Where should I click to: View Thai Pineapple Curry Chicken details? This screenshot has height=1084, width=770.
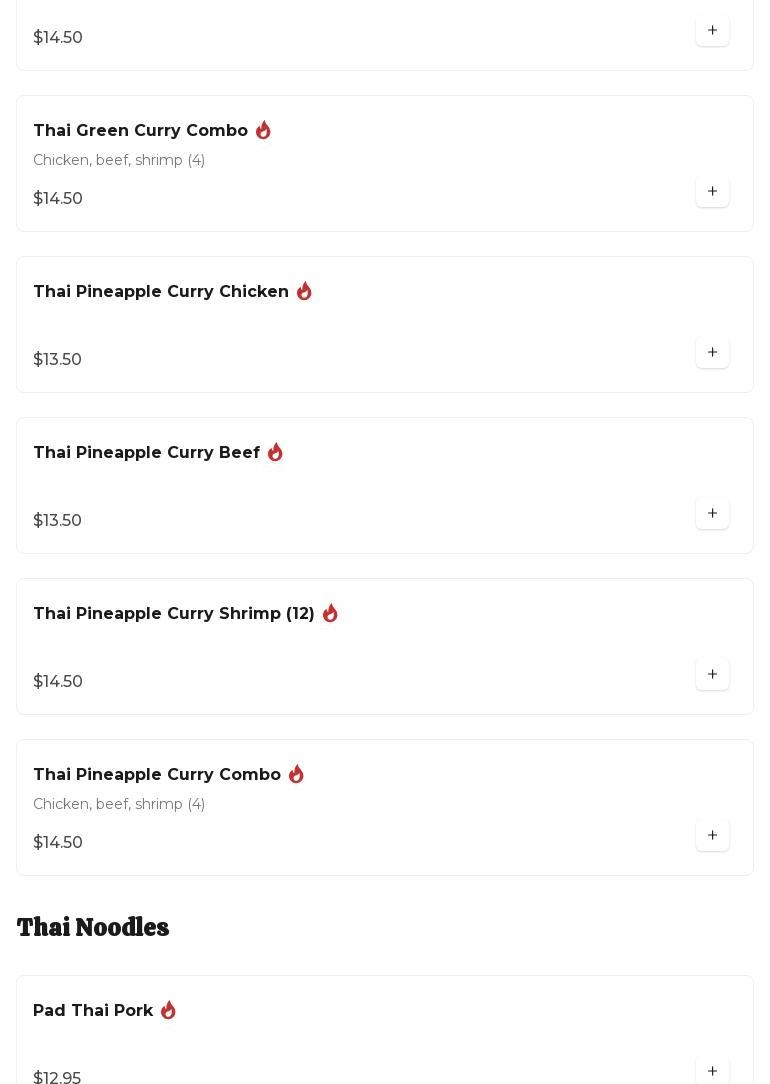click(x=160, y=292)
